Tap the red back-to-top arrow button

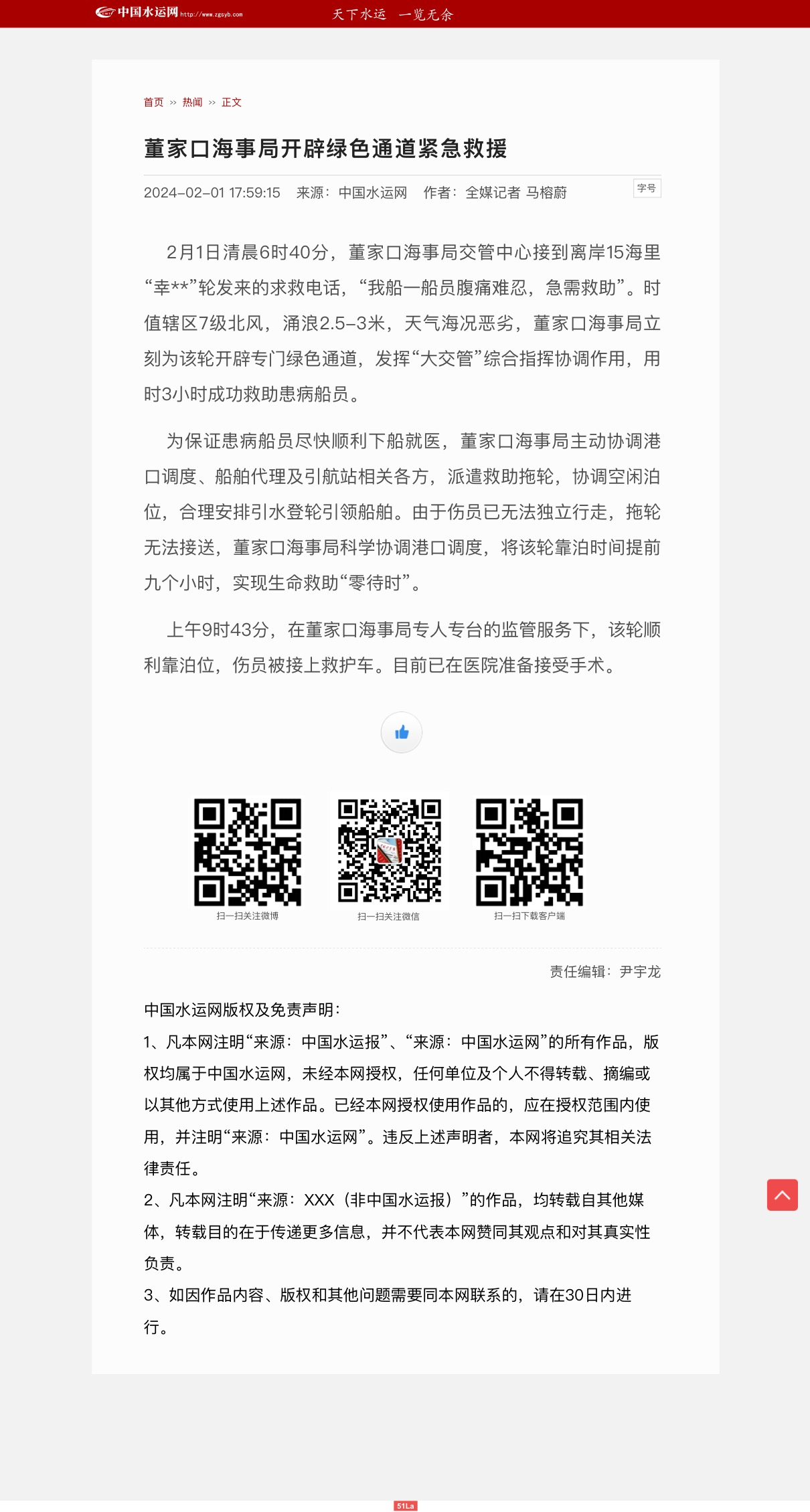782,1195
